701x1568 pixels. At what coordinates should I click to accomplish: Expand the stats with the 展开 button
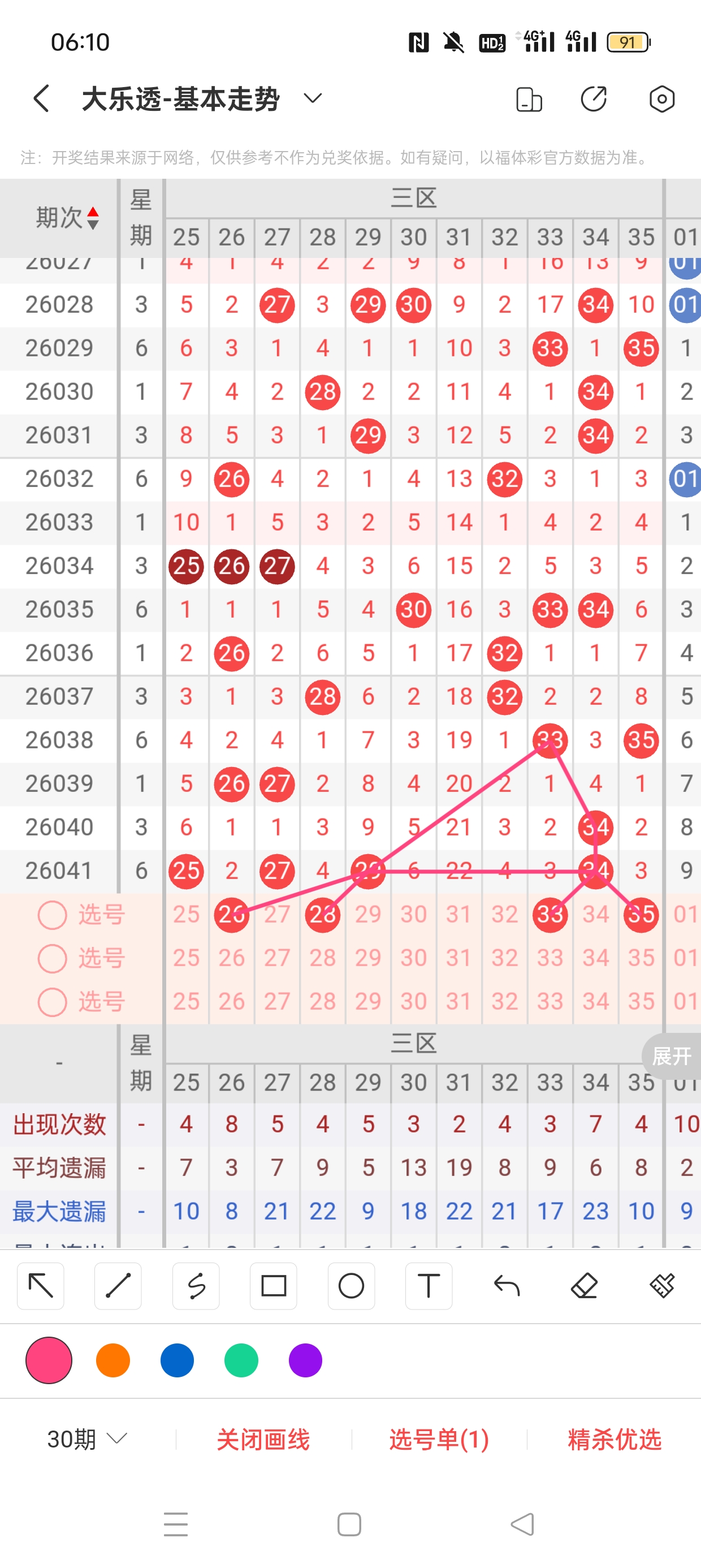pos(672,1056)
